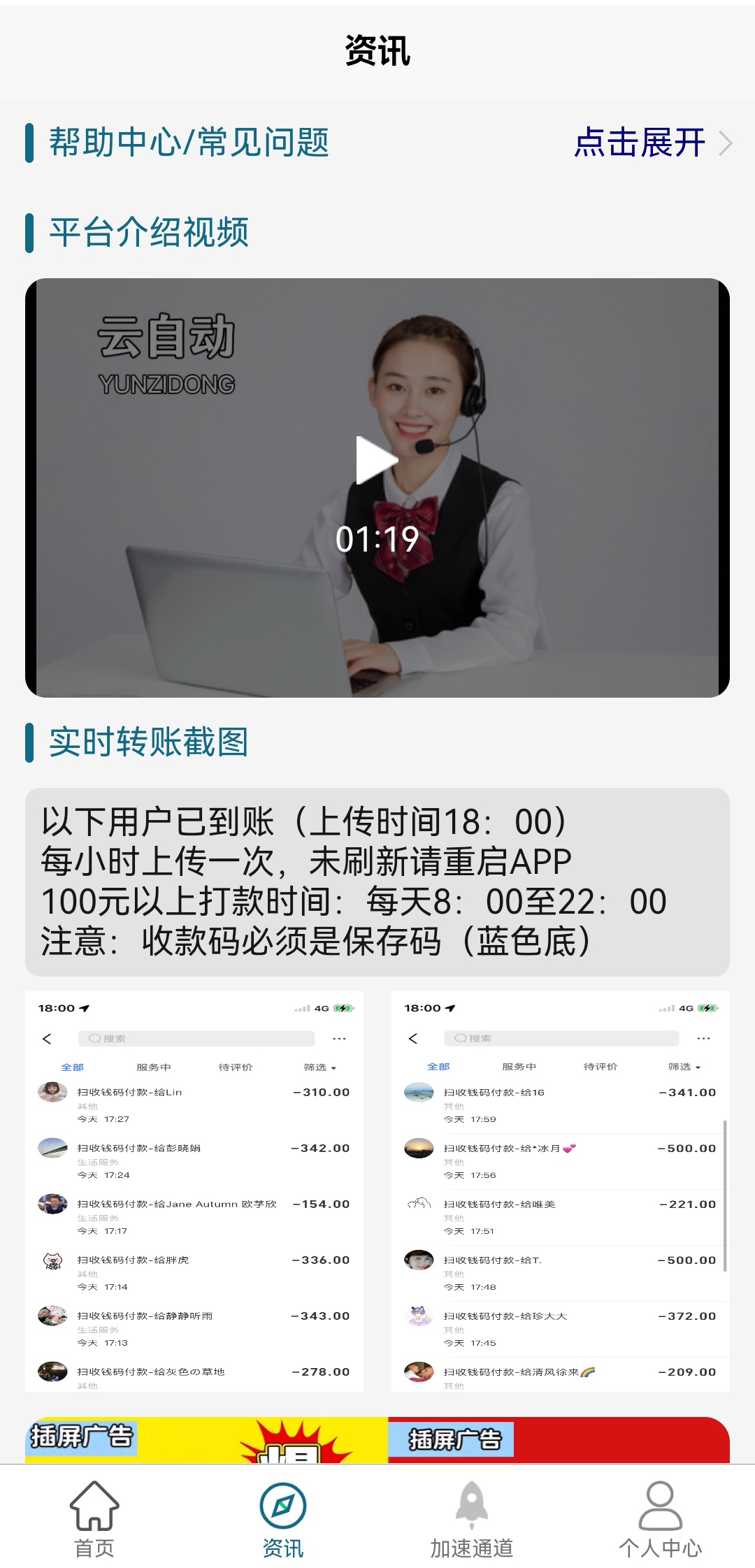Open the 个人中心 tab
Viewport: 755px width, 1568px height.
point(660,1520)
